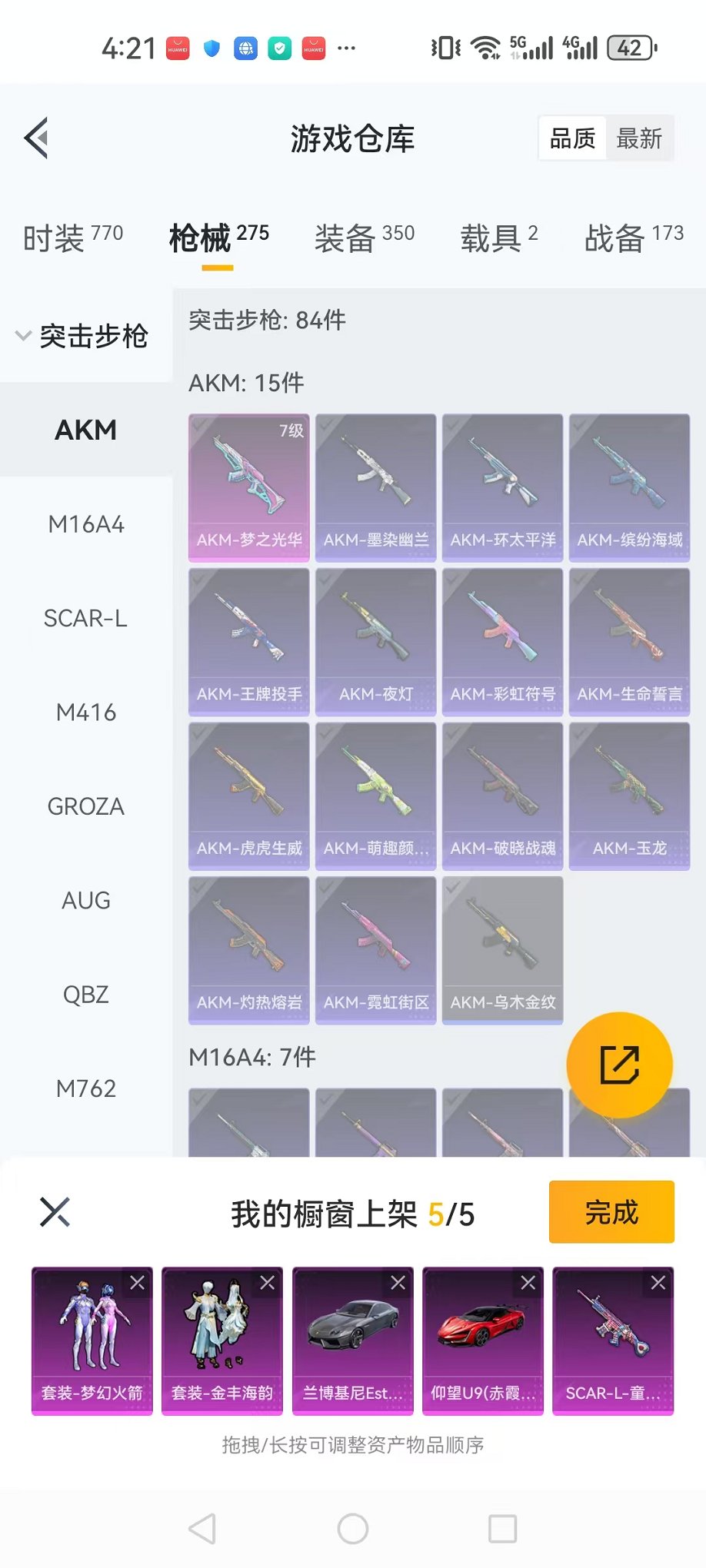Open the 战备 tab
Screen dimensions: 706x1568
pos(633,238)
